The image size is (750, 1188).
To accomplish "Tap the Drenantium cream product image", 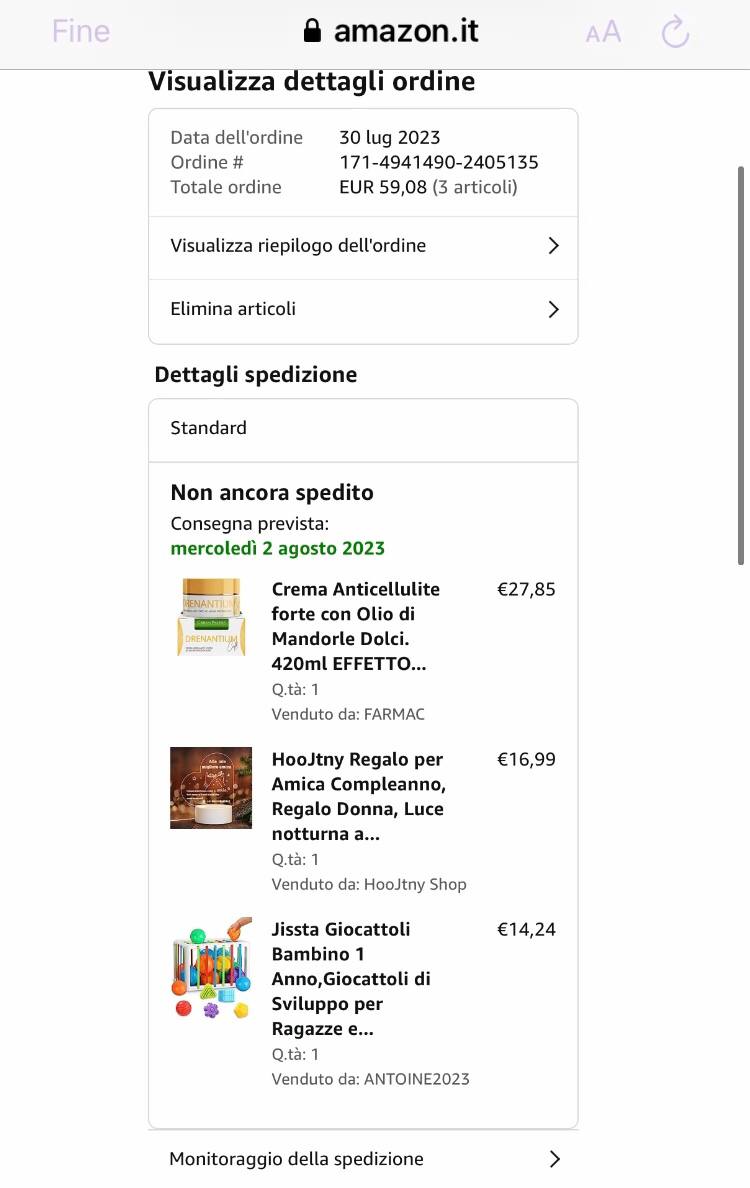I will 211,617.
